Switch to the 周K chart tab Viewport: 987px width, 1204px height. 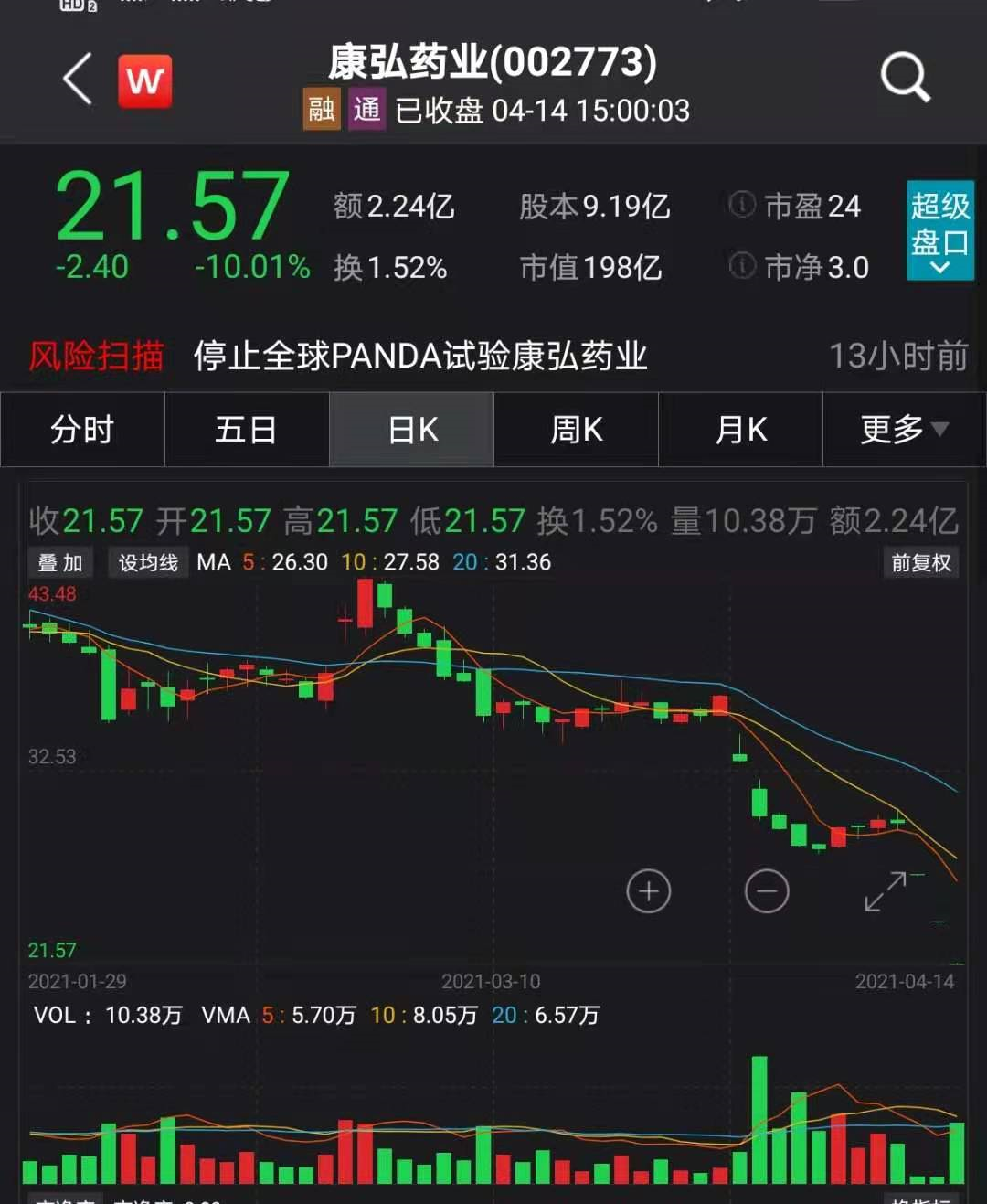577,430
